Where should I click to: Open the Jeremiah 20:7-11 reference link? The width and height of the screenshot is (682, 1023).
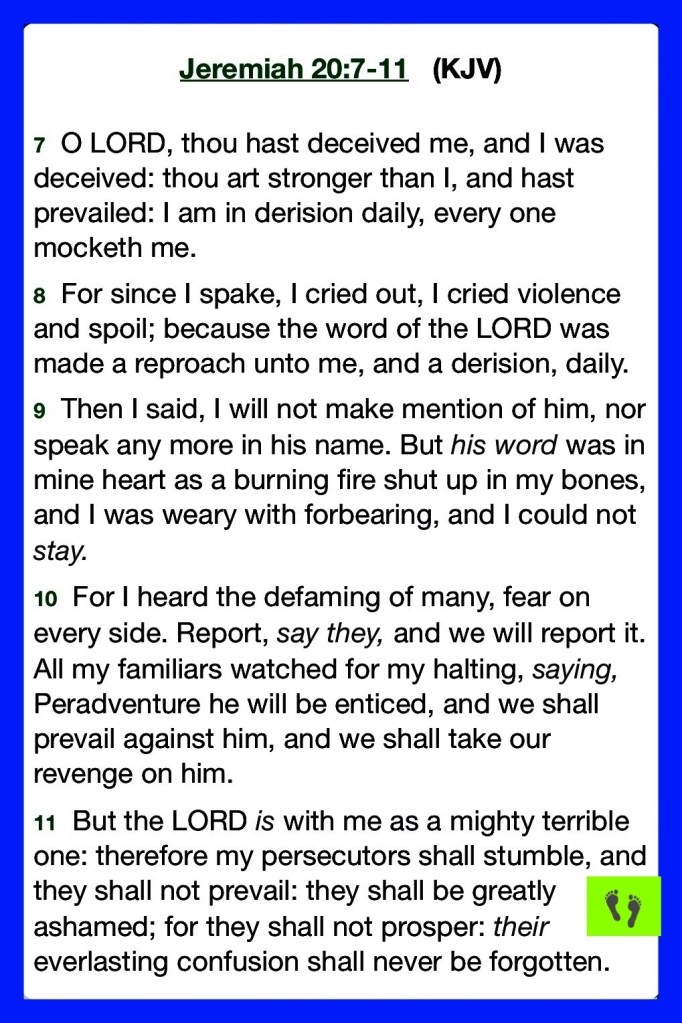coord(294,72)
